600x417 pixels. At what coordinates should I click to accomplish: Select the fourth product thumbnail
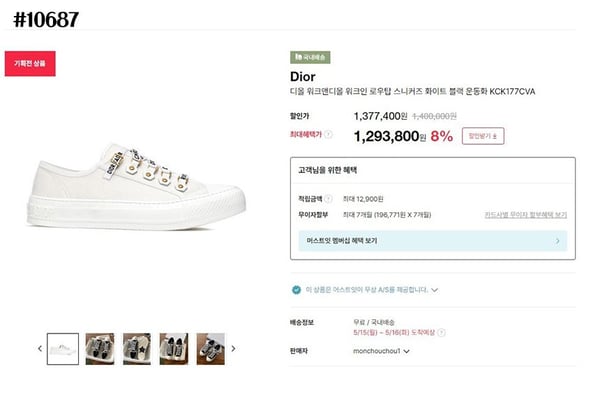point(174,348)
